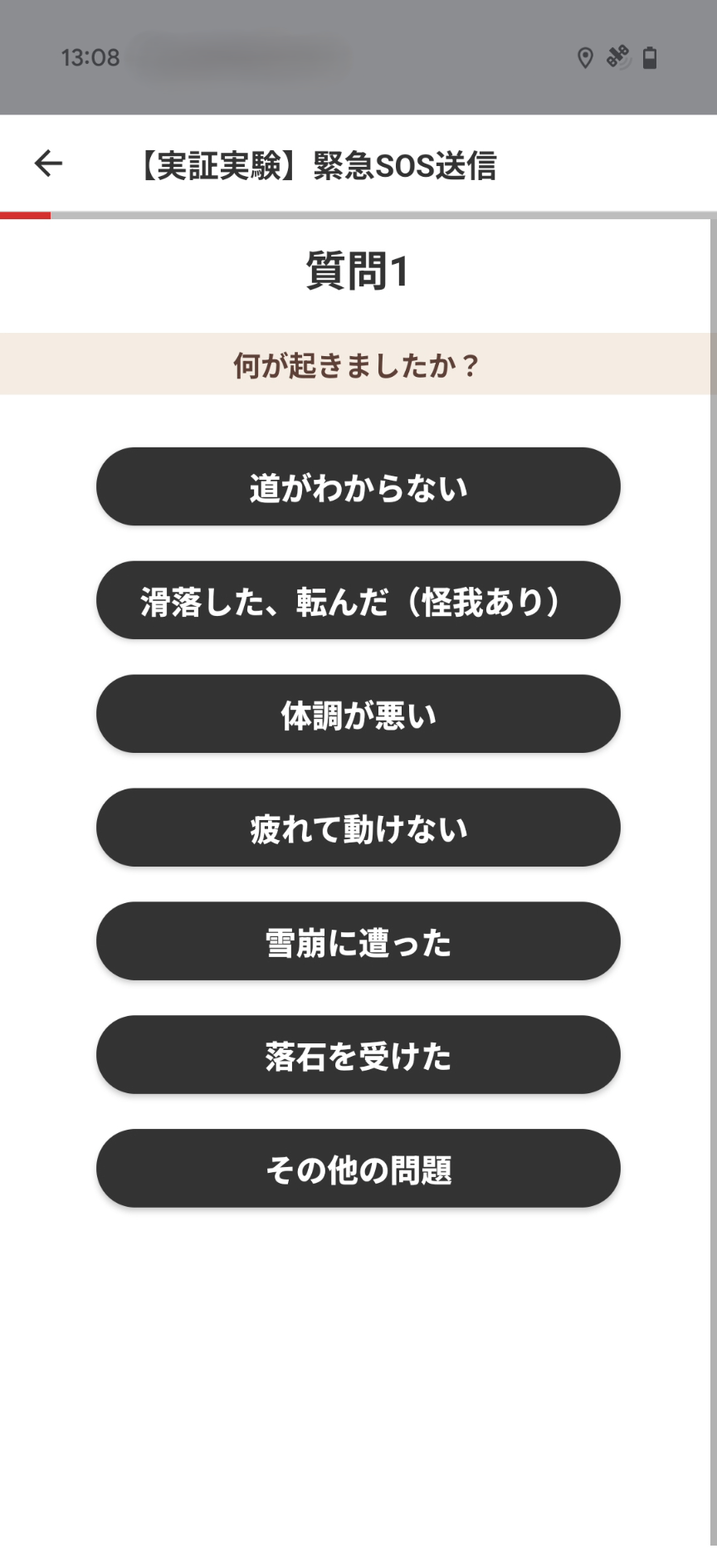
Task: Select 落石を受けた option
Action: point(358,1056)
